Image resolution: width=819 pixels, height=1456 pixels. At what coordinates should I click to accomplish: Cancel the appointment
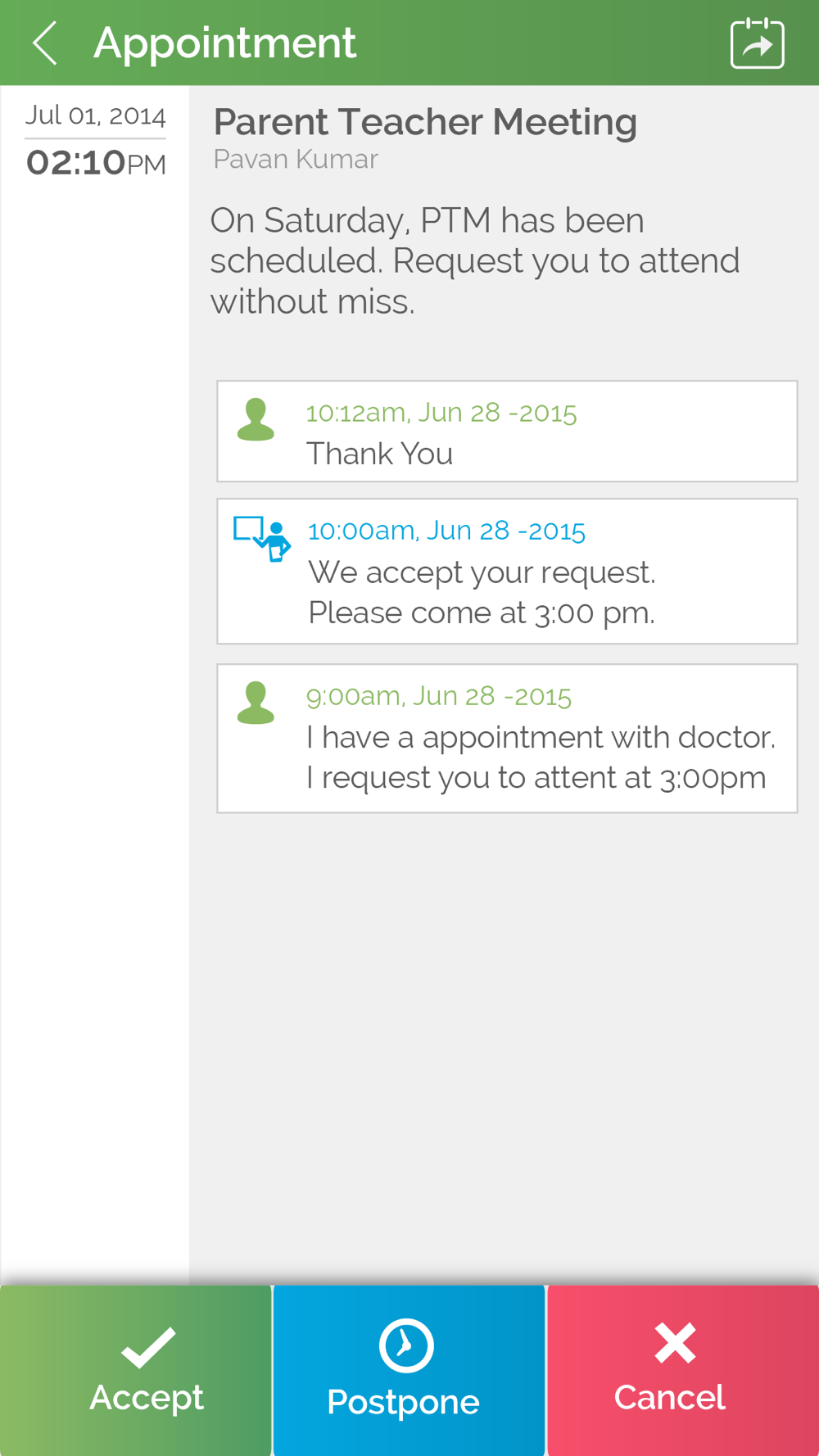683,1370
